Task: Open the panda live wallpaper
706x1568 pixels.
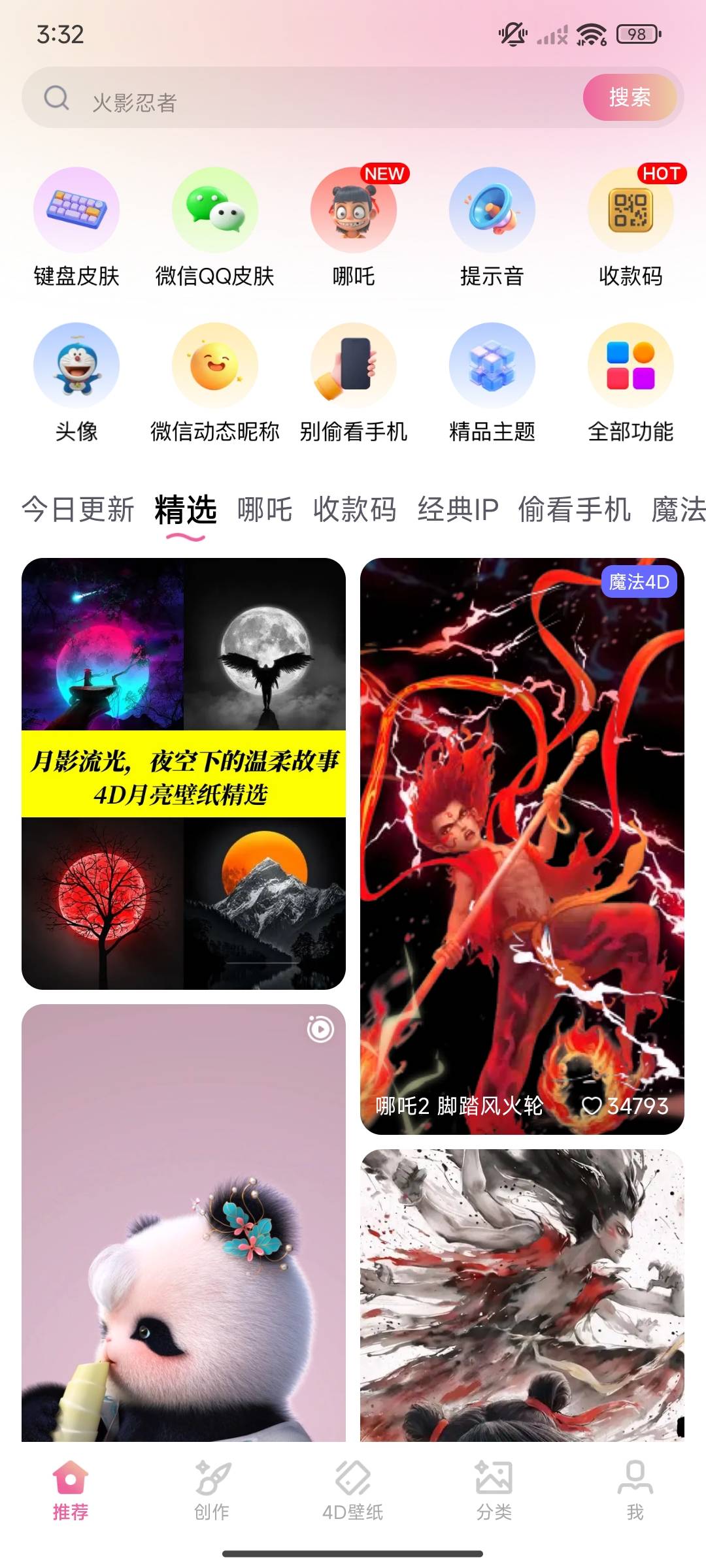Action: click(184, 1222)
